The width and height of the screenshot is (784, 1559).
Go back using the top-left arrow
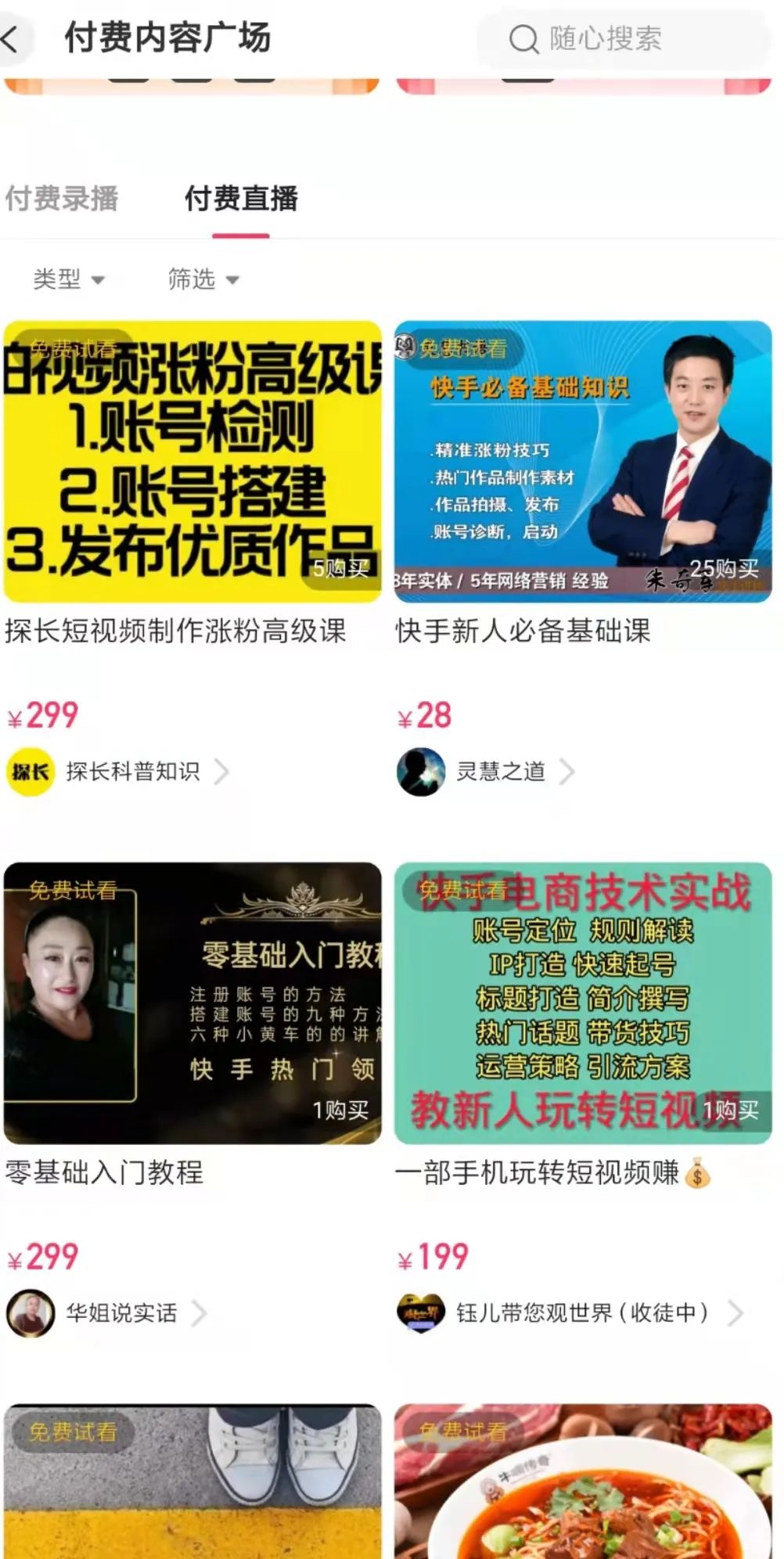tap(11, 38)
